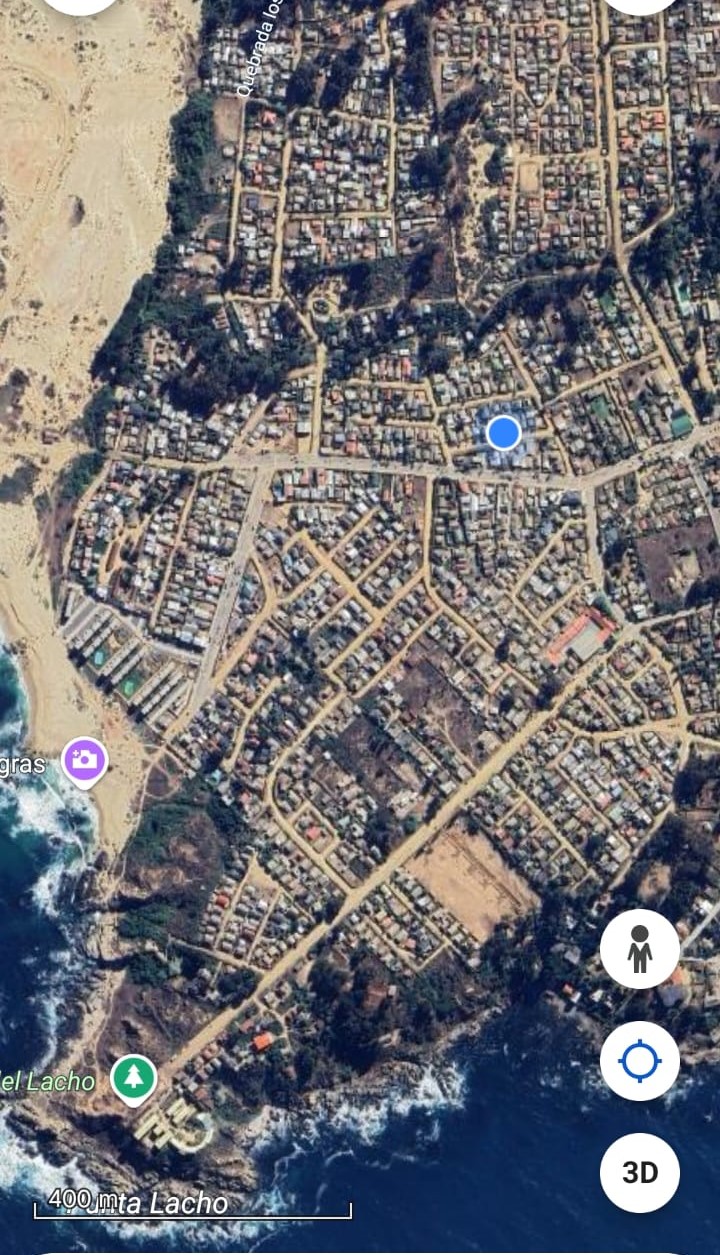
Task: Open the purple photo marker on the beach
Action: (x=85, y=762)
